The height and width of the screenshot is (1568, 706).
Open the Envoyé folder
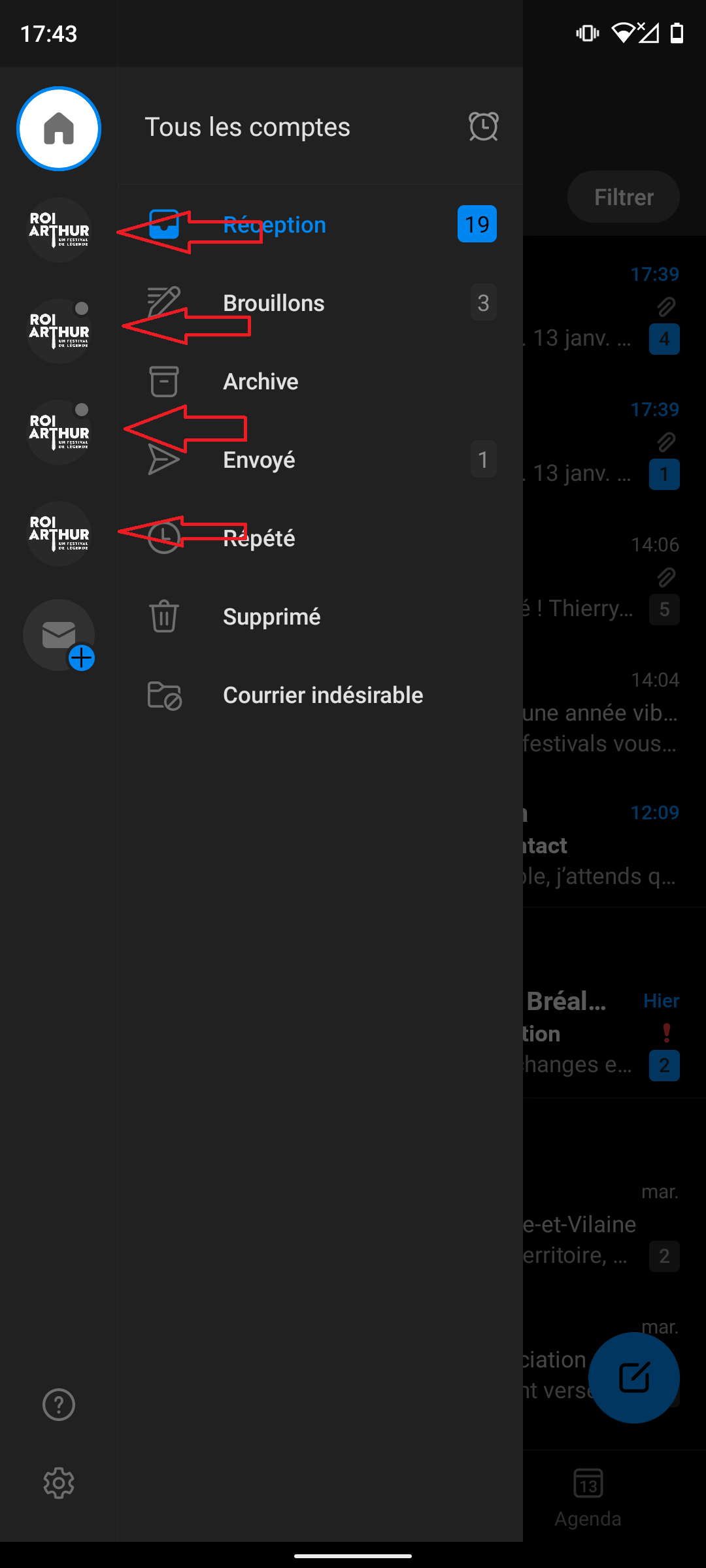pos(259,460)
